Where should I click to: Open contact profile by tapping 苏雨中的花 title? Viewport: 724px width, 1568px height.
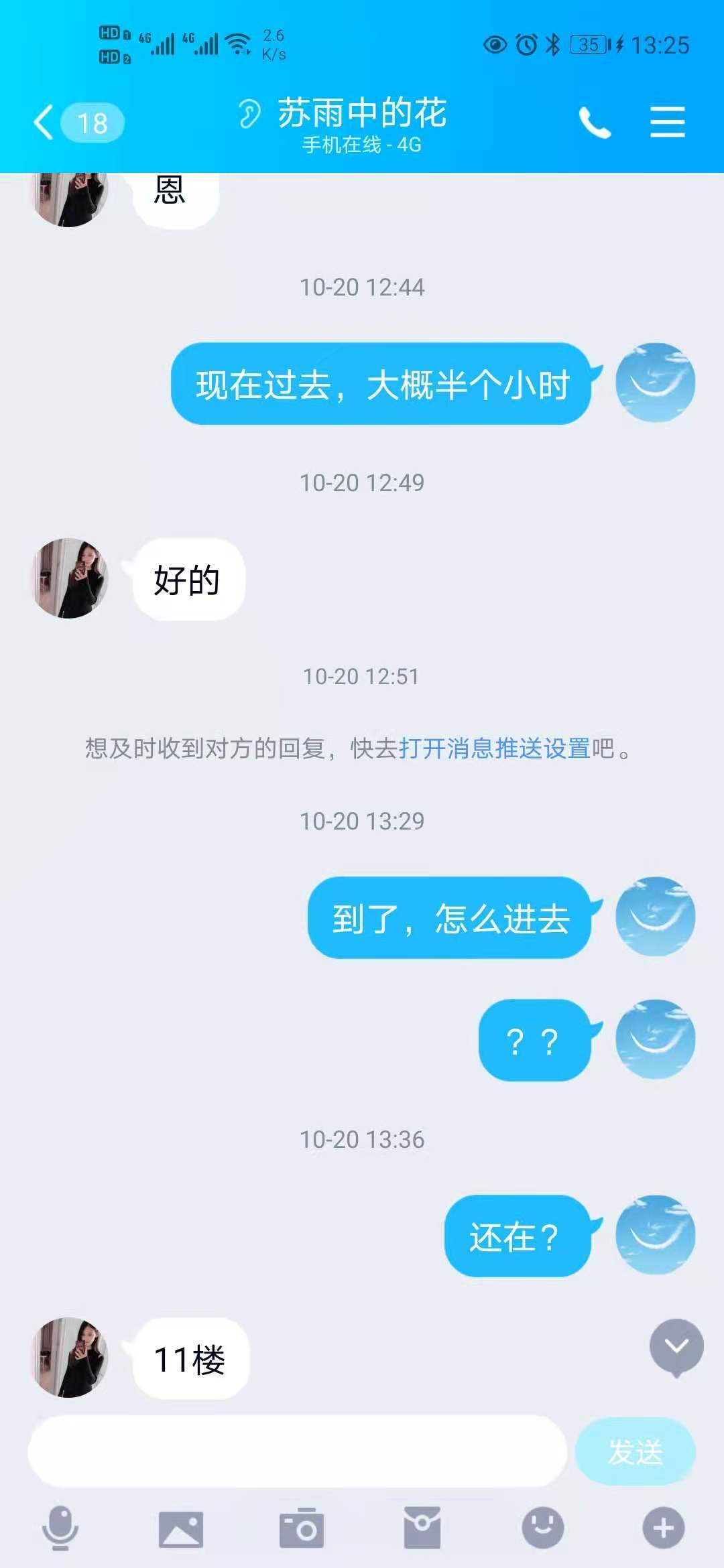(362, 113)
